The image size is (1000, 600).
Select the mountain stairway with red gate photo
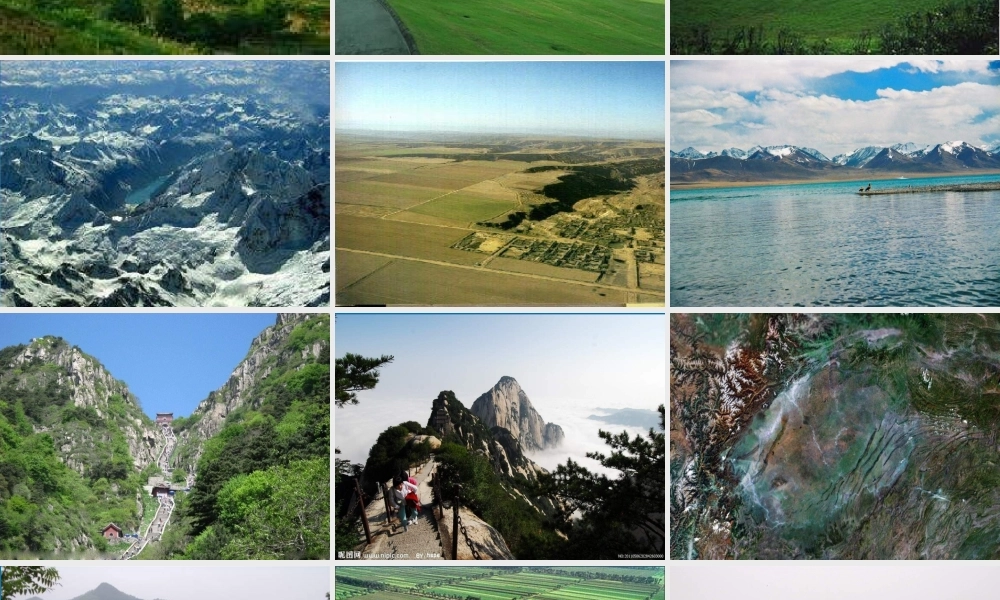(x=165, y=437)
